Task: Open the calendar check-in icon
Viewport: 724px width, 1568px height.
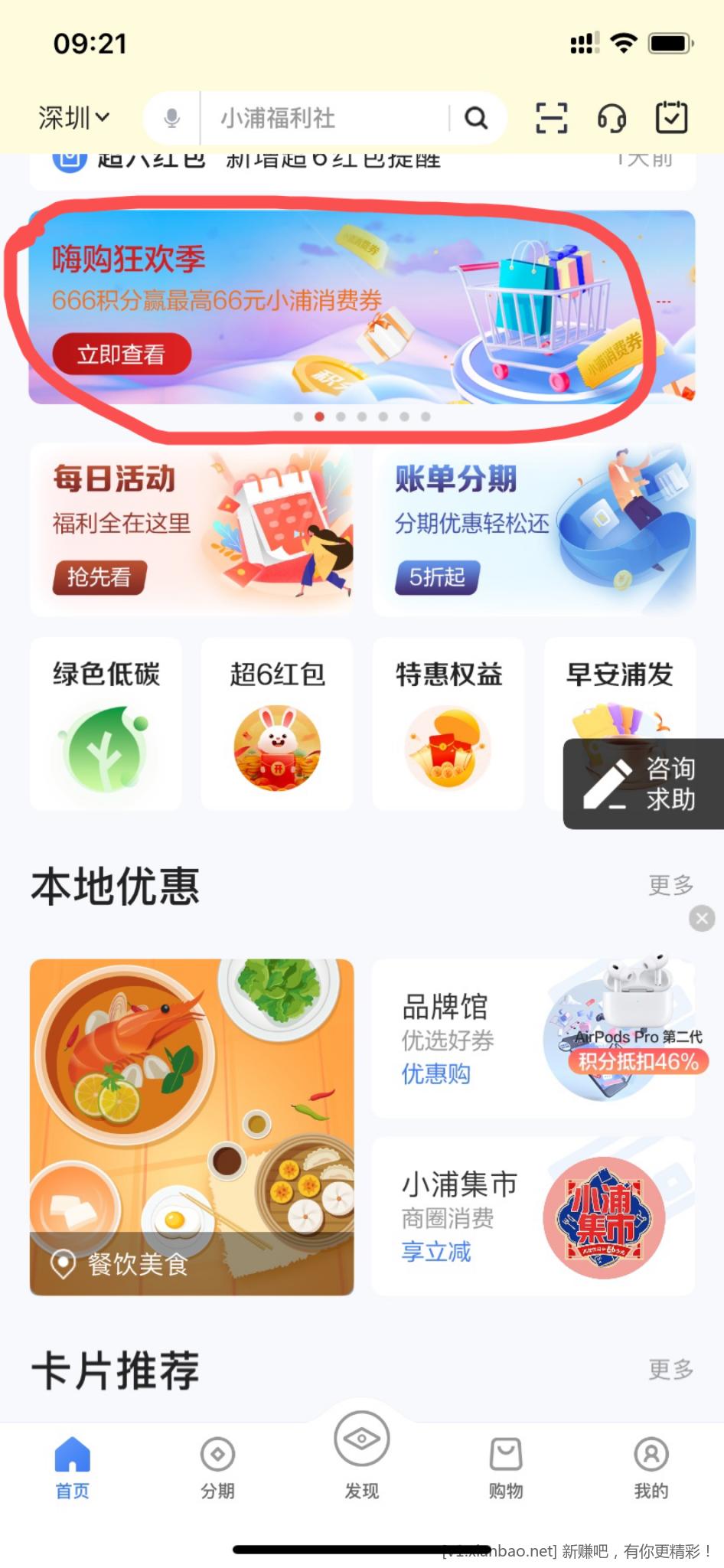Action: pyautogui.click(x=672, y=118)
